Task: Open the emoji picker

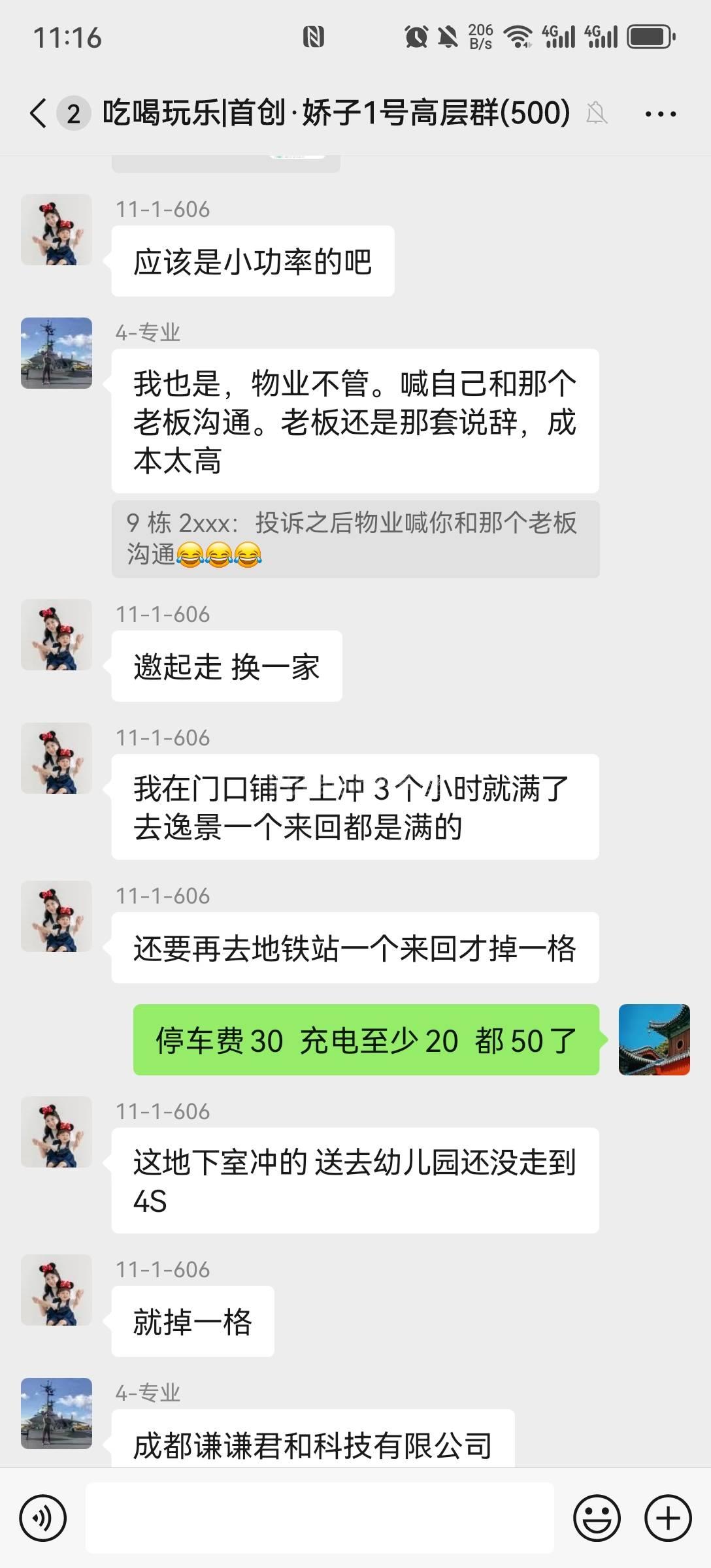Action: tap(597, 1518)
